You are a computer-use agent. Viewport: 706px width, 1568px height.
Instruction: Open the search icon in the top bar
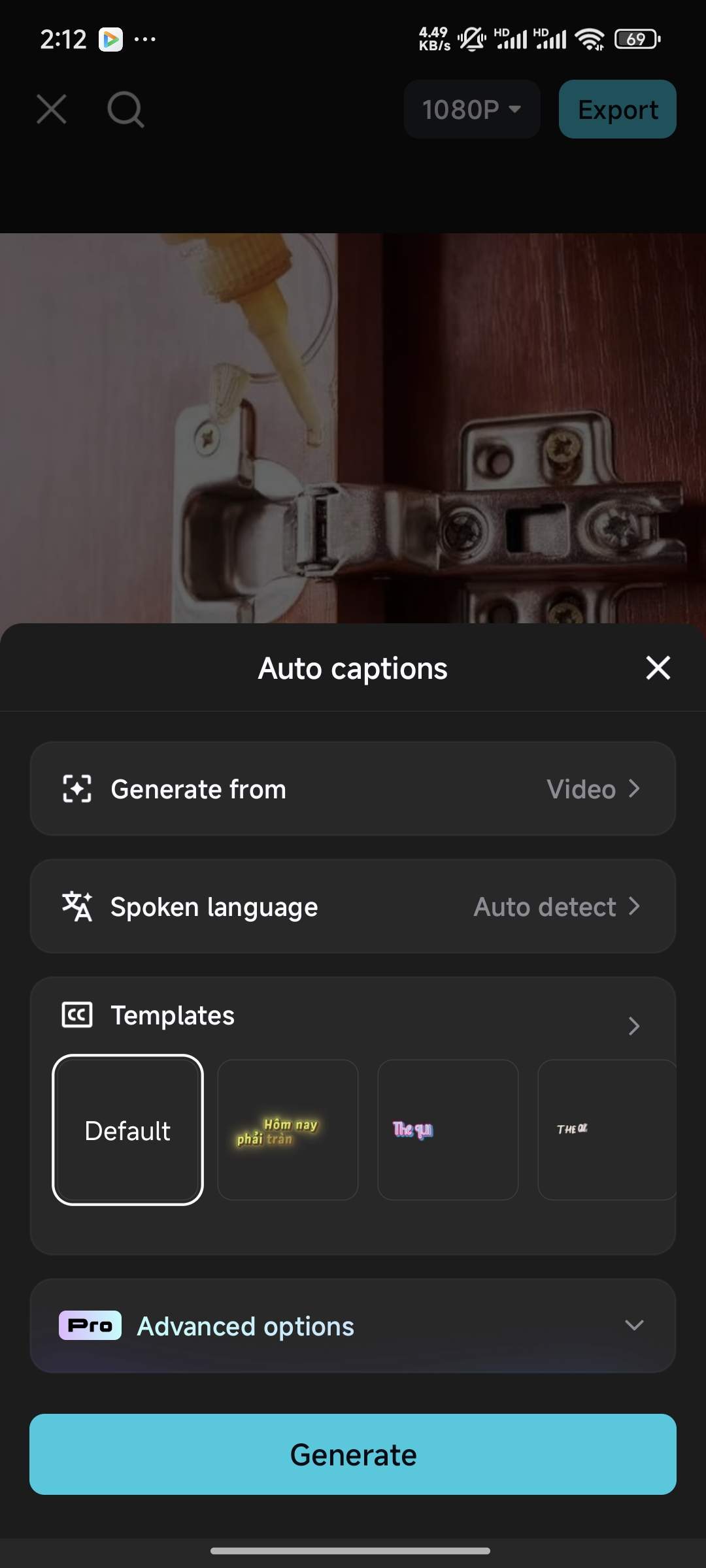pos(126,109)
